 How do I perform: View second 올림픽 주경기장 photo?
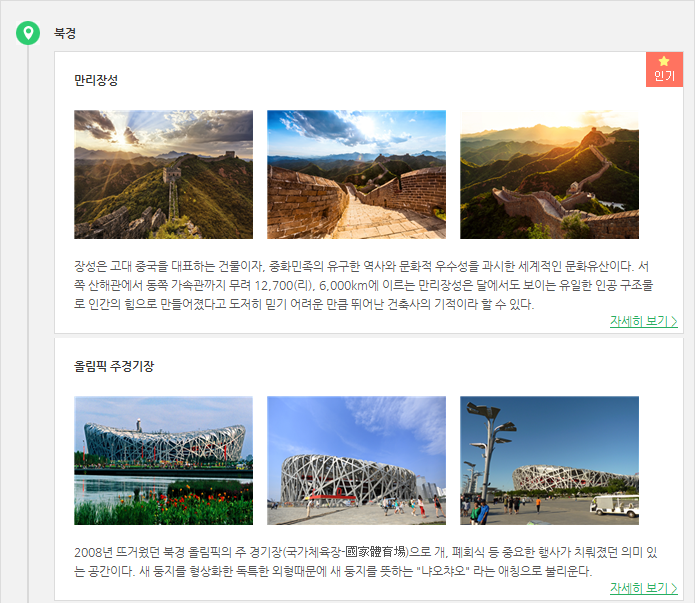pyautogui.click(x=356, y=460)
